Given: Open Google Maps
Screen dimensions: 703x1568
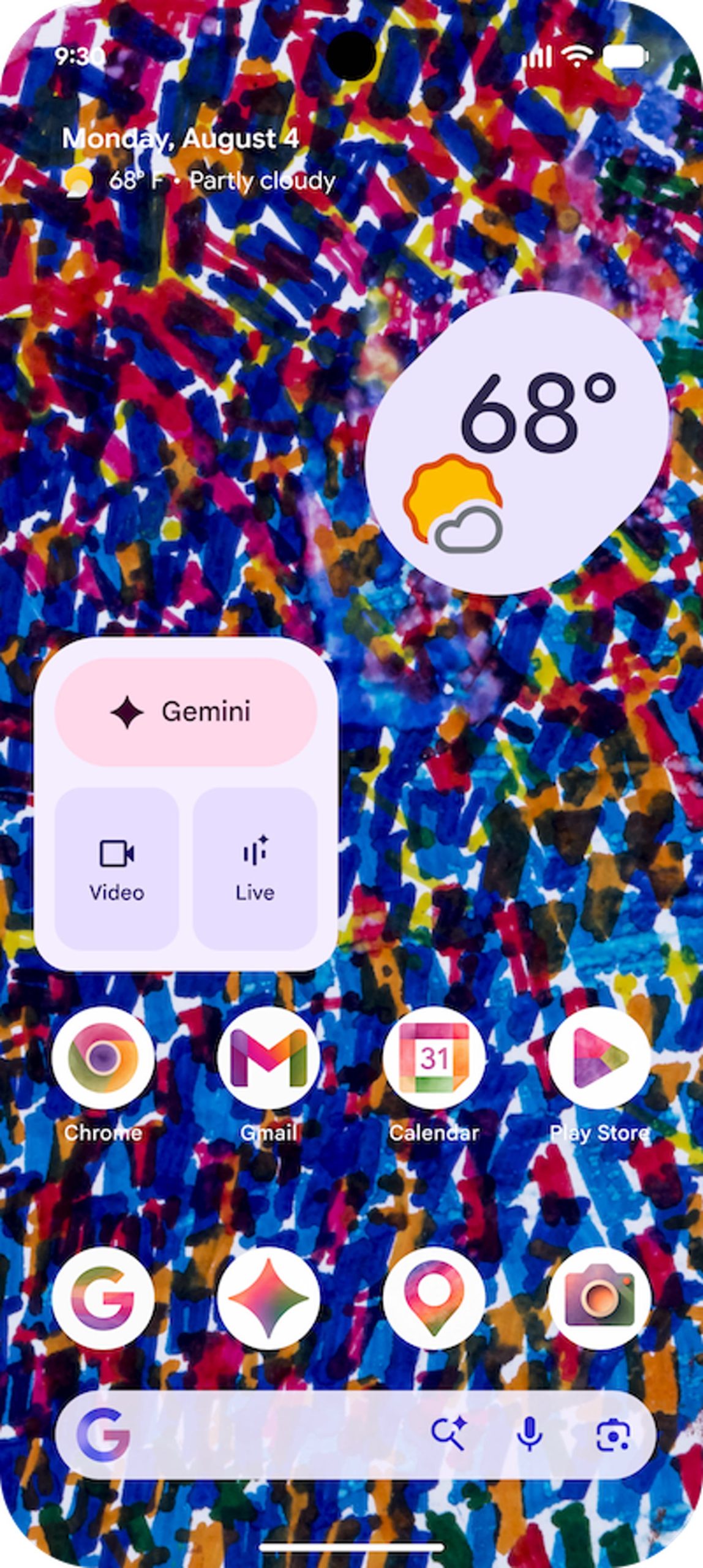Looking at the screenshot, I should coord(434,1298).
